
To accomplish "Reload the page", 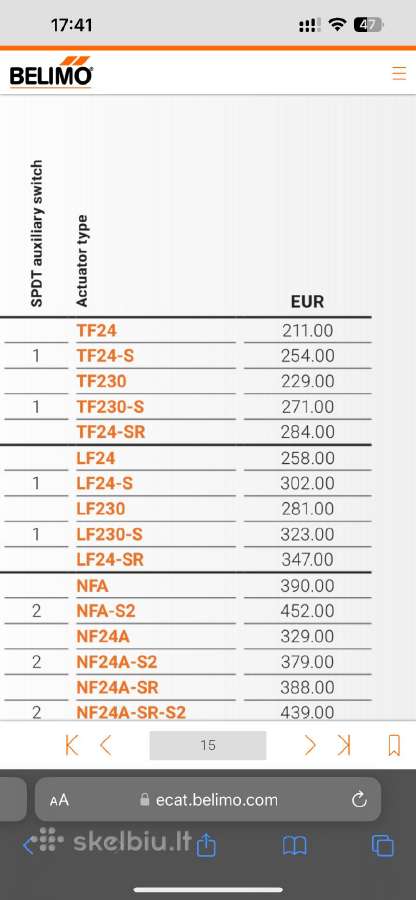I will pyautogui.click(x=359, y=800).
